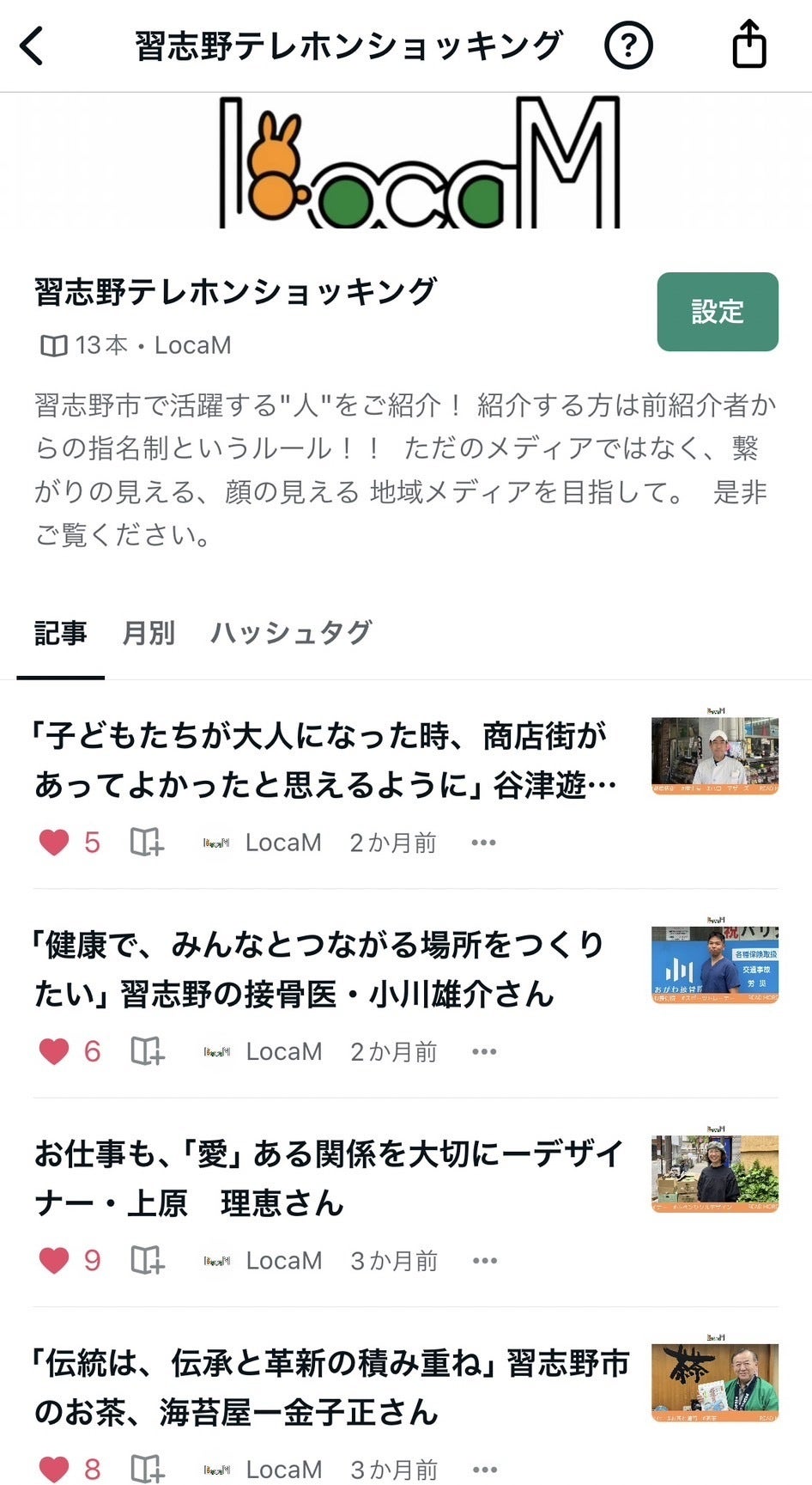Share this magazine page
This screenshot has height=1485, width=812.
pyautogui.click(x=748, y=44)
